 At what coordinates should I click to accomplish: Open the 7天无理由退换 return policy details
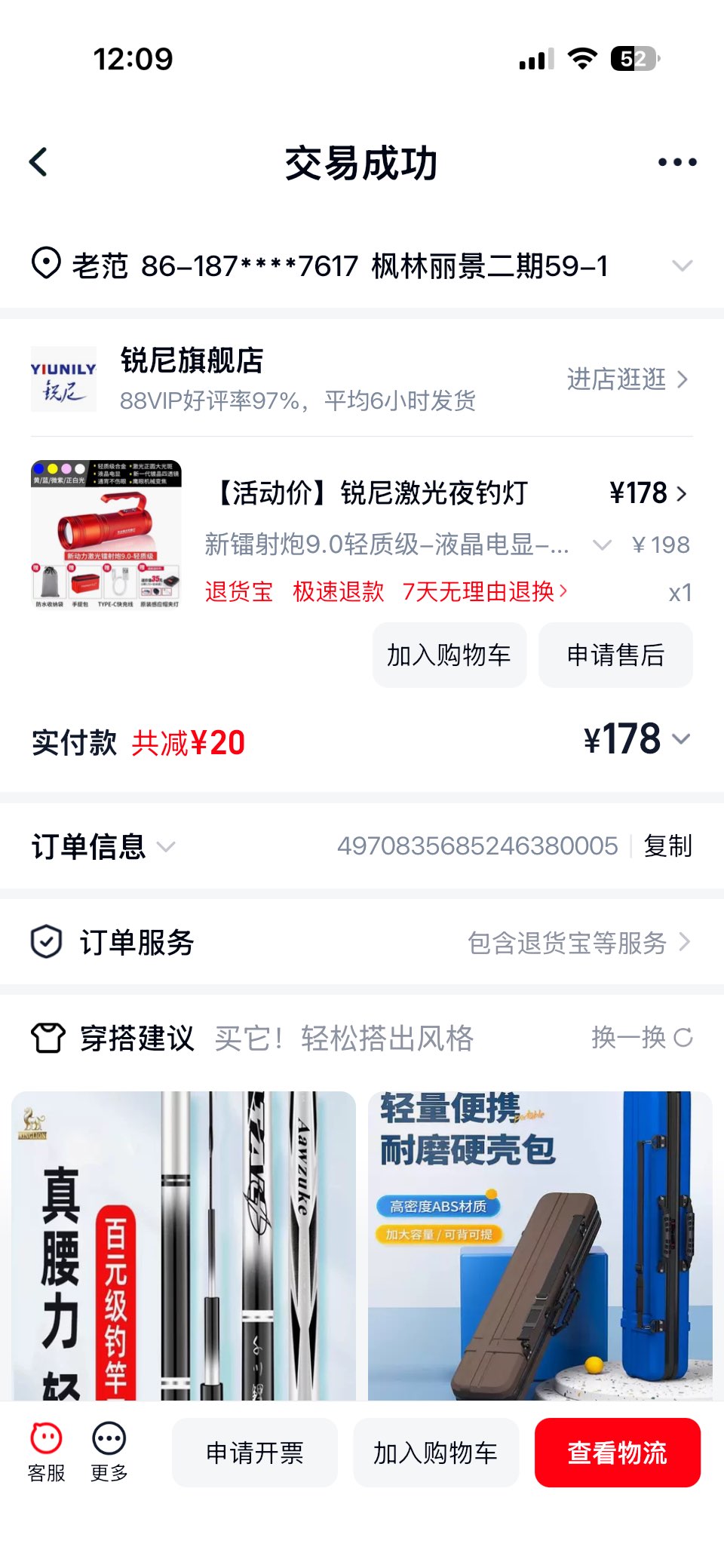pyautogui.click(x=484, y=592)
